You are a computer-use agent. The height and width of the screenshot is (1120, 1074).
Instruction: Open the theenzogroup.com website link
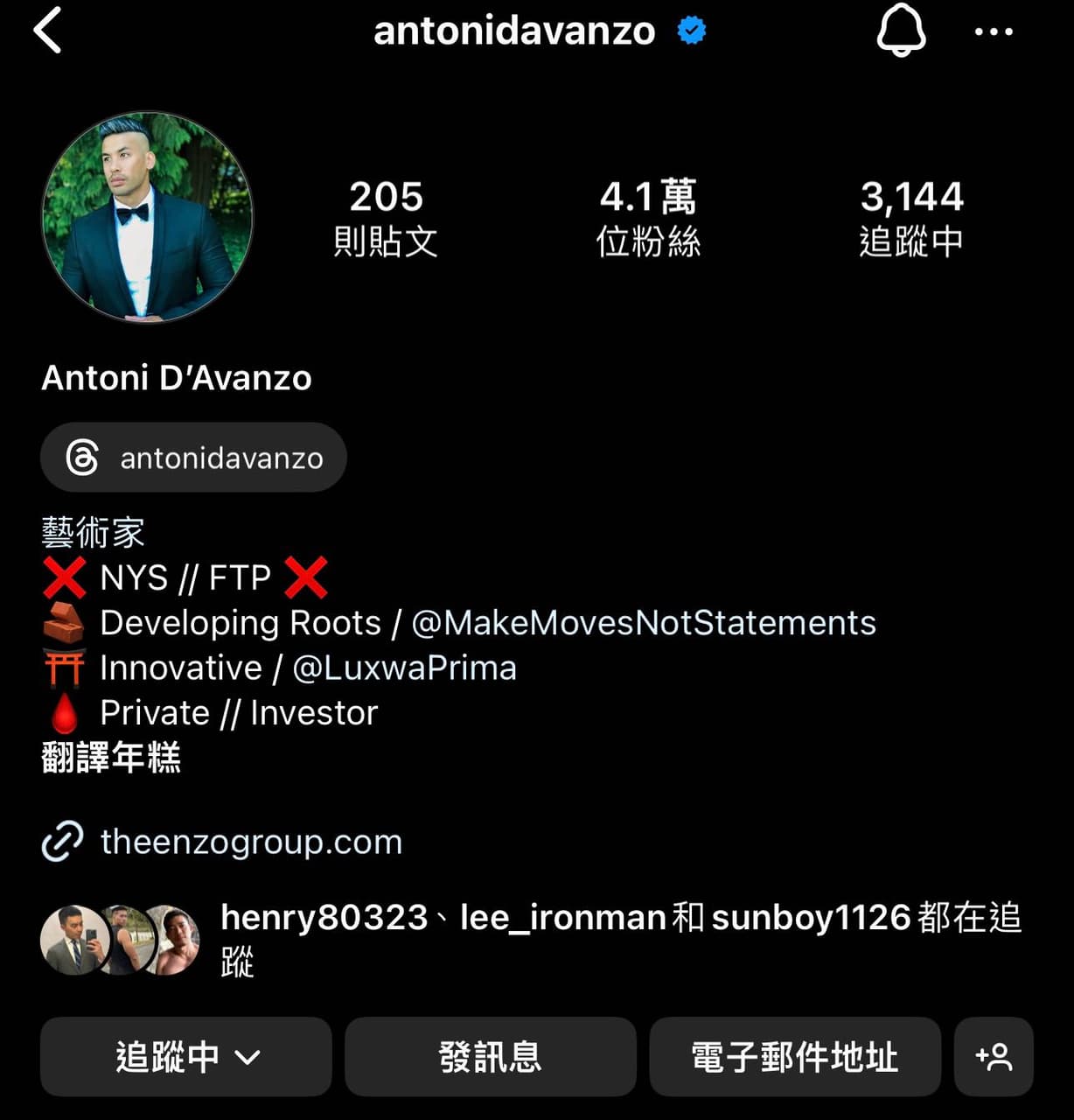250,842
